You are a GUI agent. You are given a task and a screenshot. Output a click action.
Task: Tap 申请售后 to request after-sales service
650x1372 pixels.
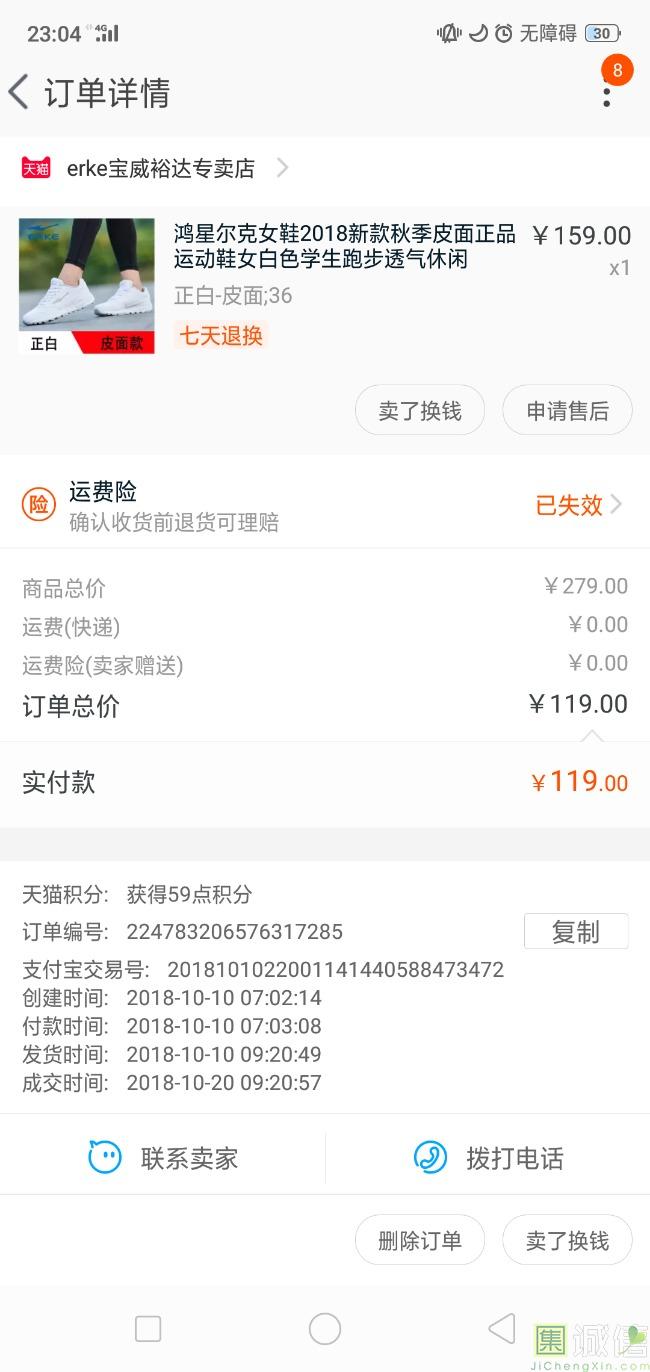pos(567,411)
